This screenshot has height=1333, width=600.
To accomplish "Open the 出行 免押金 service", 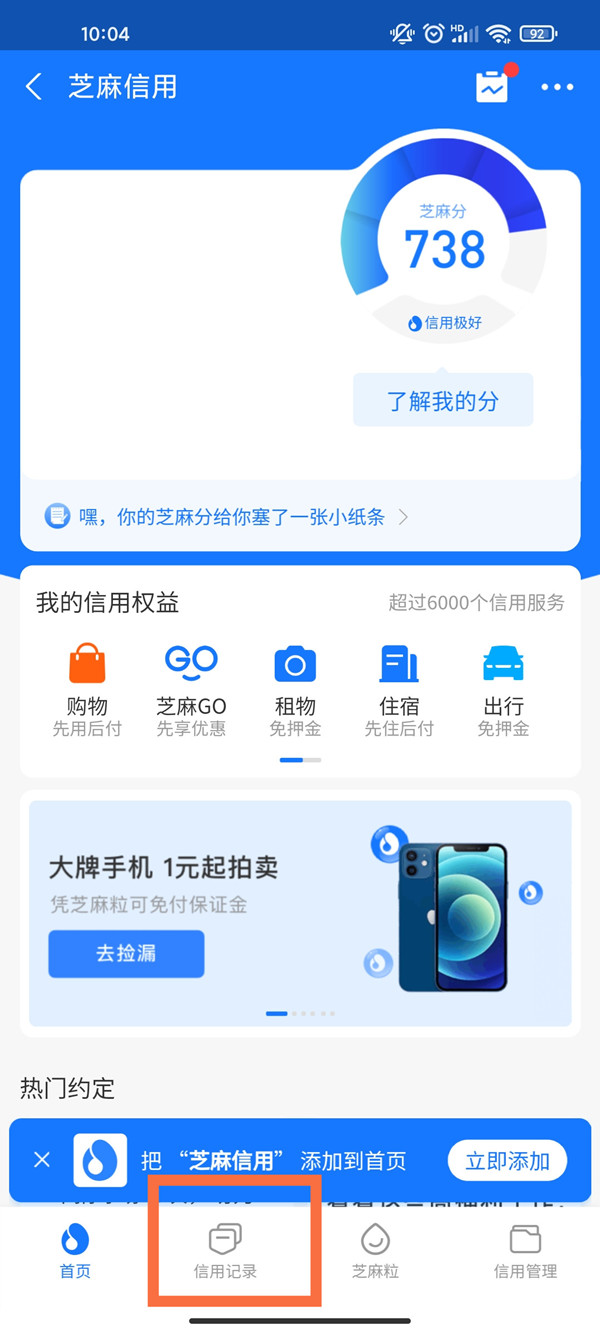I will pyautogui.click(x=503, y=690).
